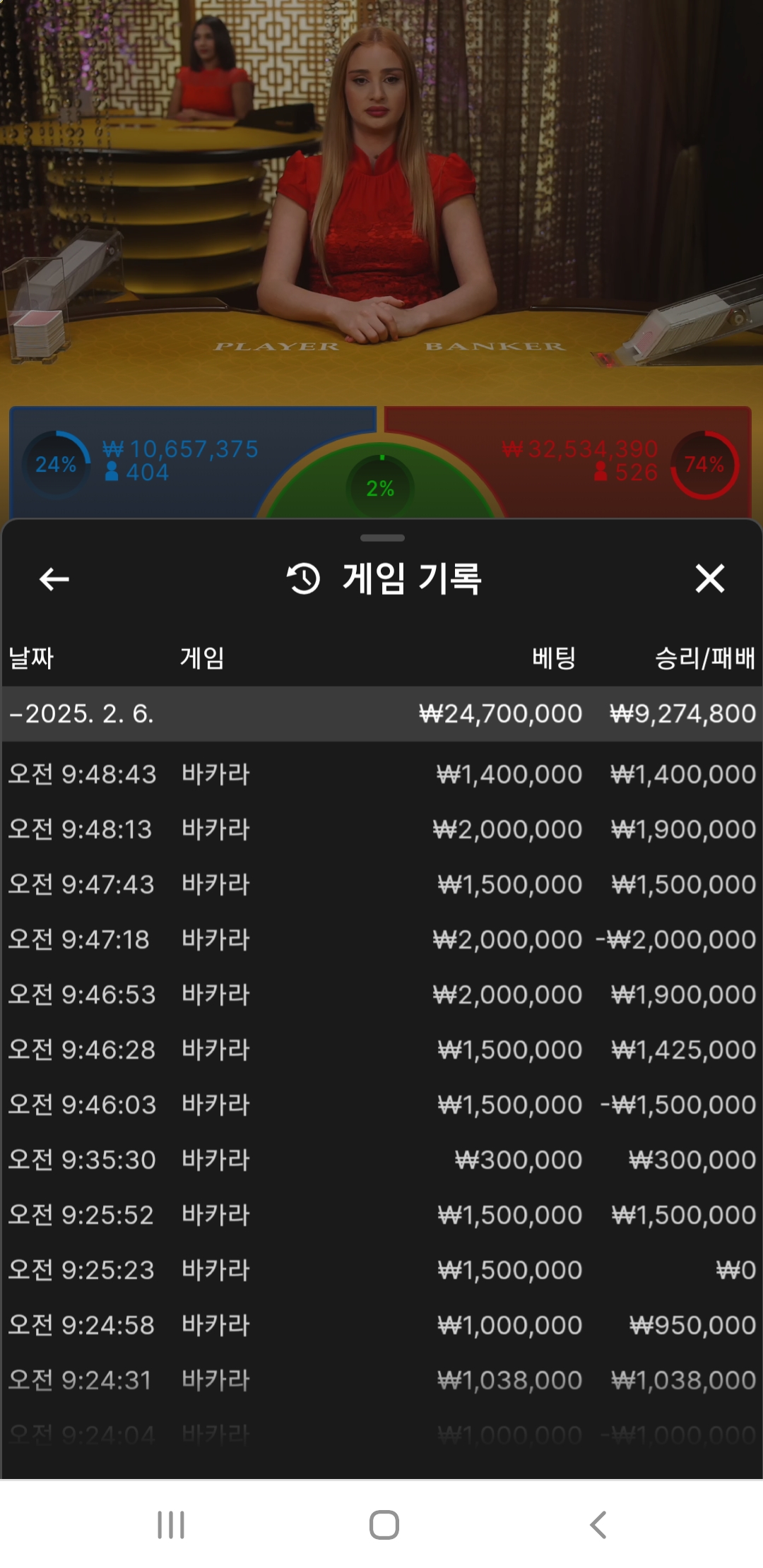Close the game history panel
Viewport: 763px width, 1568px height.
(x=709, y=578)
